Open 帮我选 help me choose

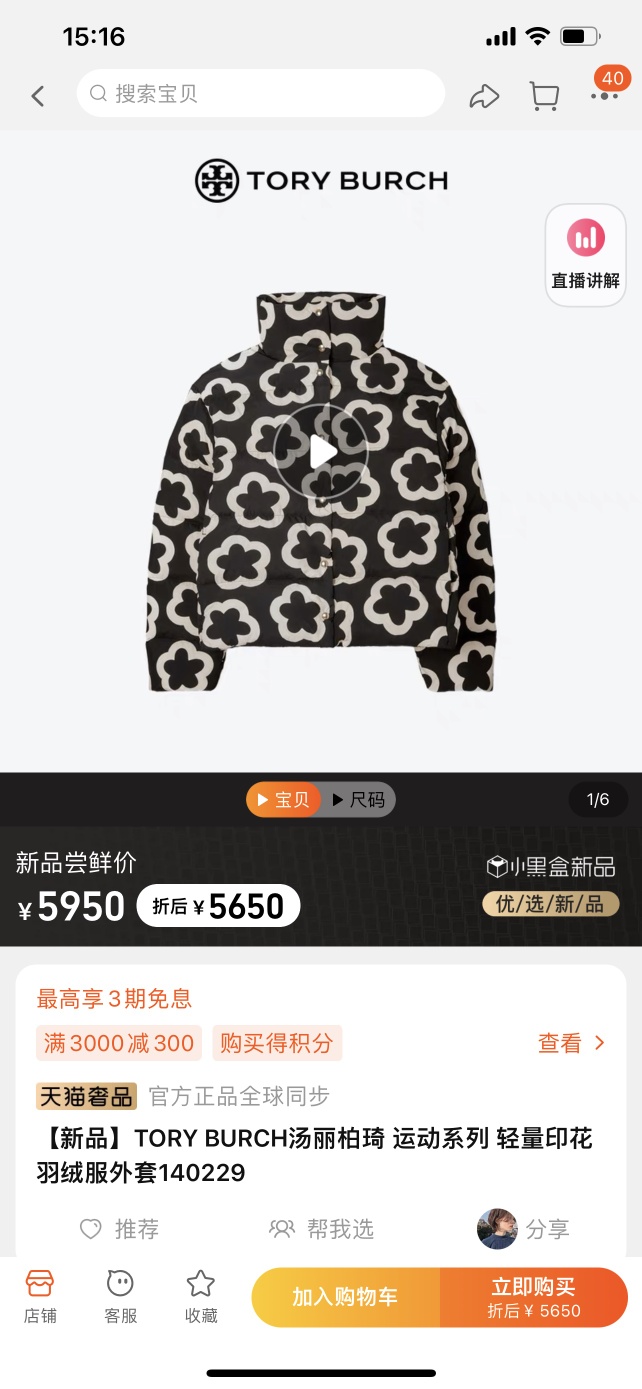[322, 1229]
